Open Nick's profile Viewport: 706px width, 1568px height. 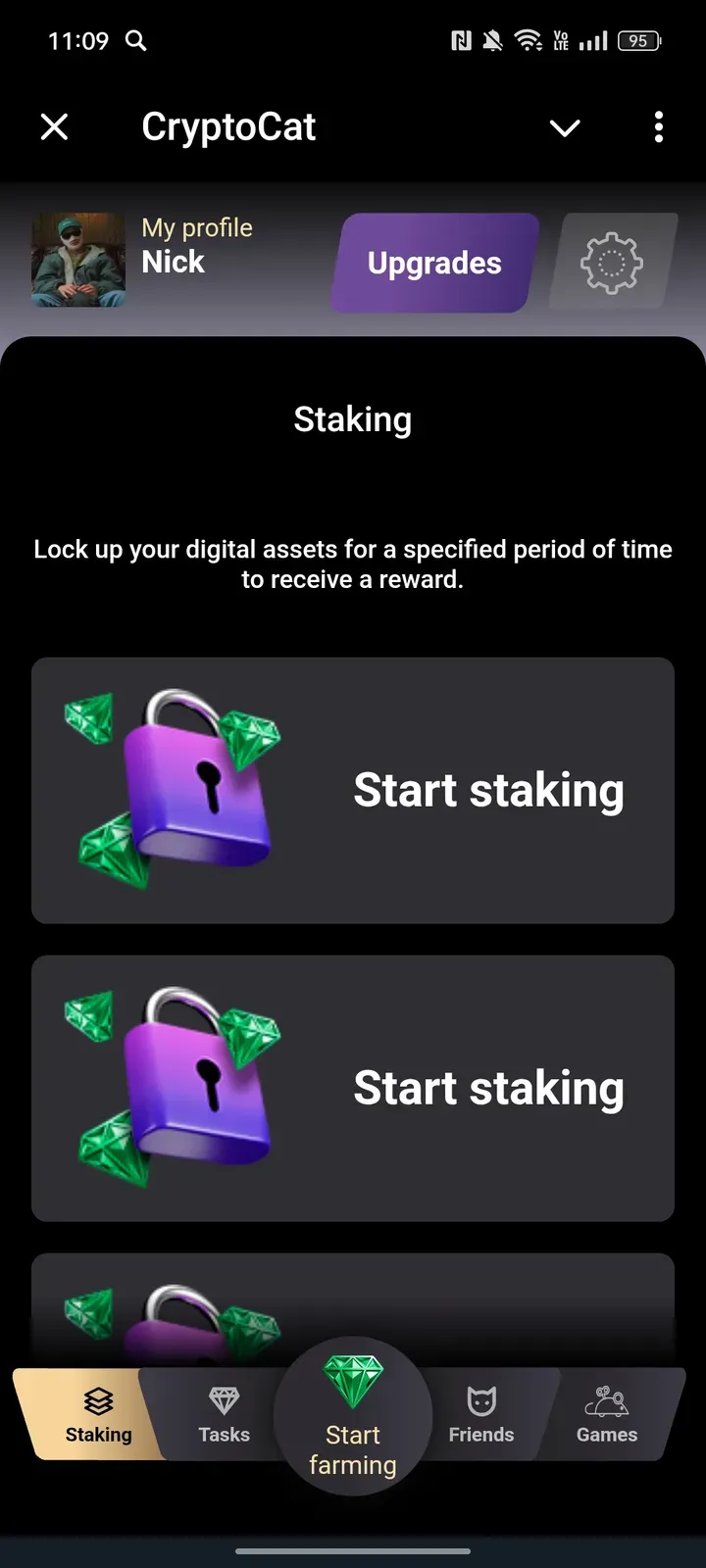pos(142,261)
